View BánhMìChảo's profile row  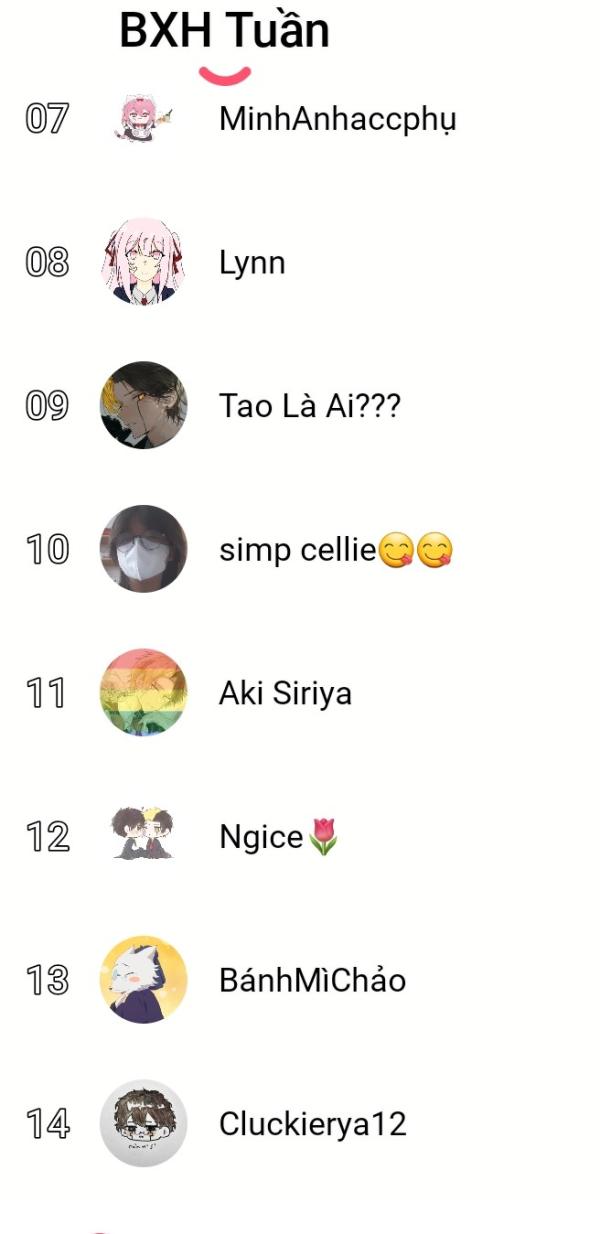click(x=300, y=980)
